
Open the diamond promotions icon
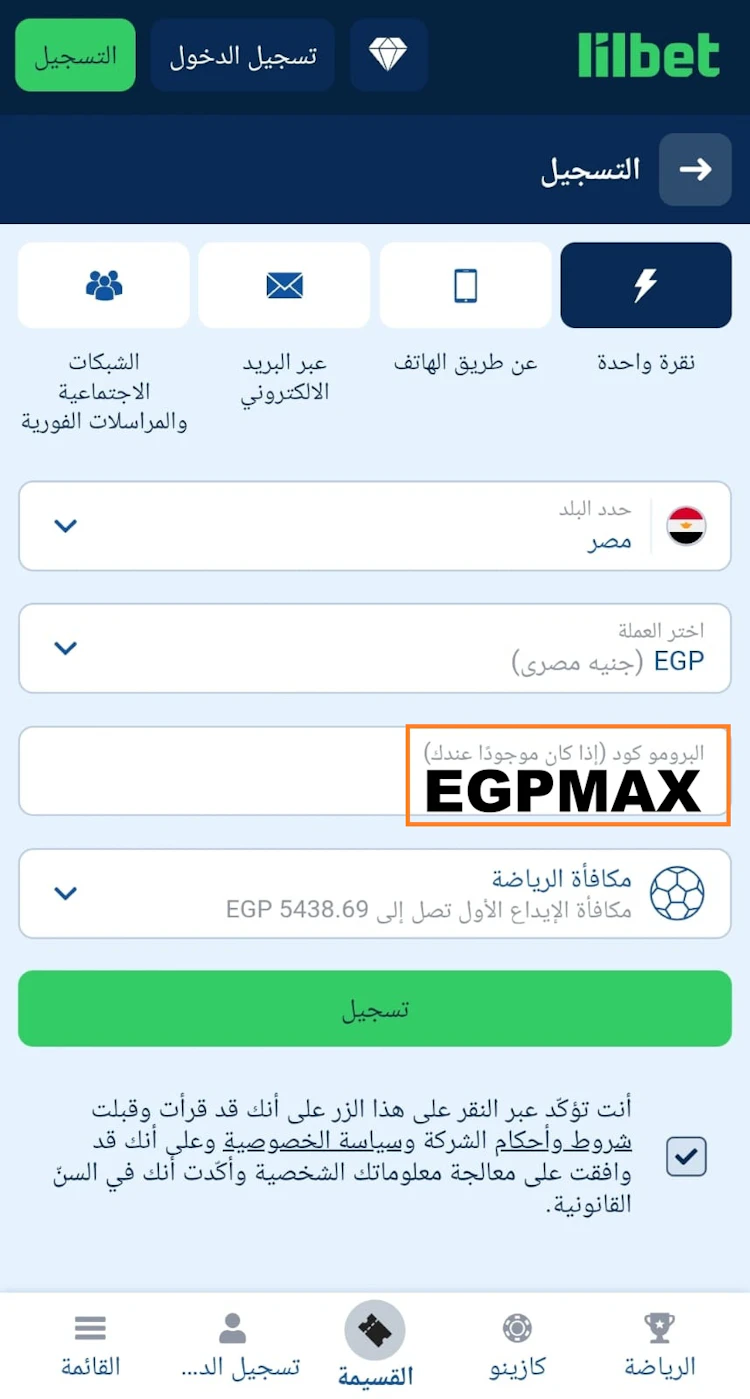click(389, 55)
